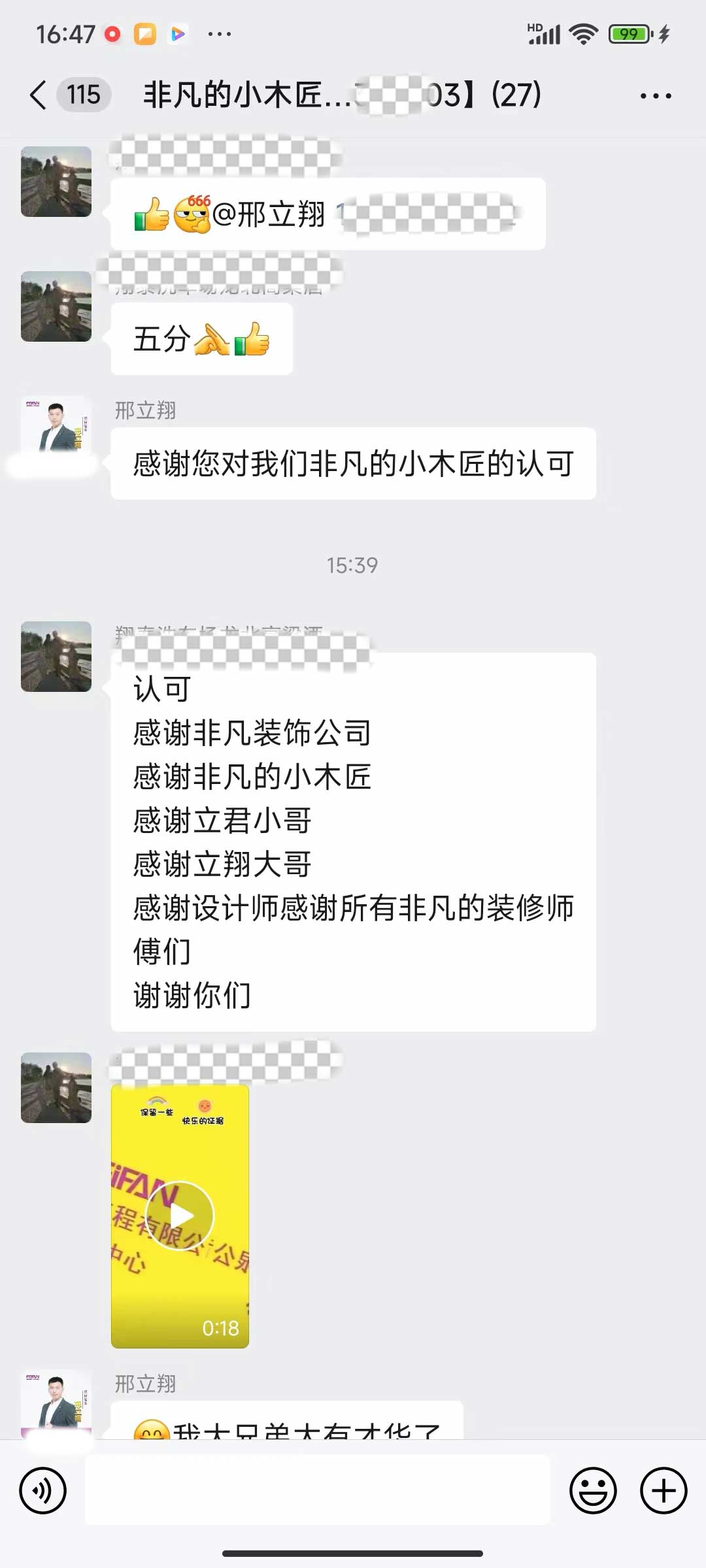This screenshot has height=1568, width=706.
Task: Open the emoji sticker panel
Action: point(593,1491)
